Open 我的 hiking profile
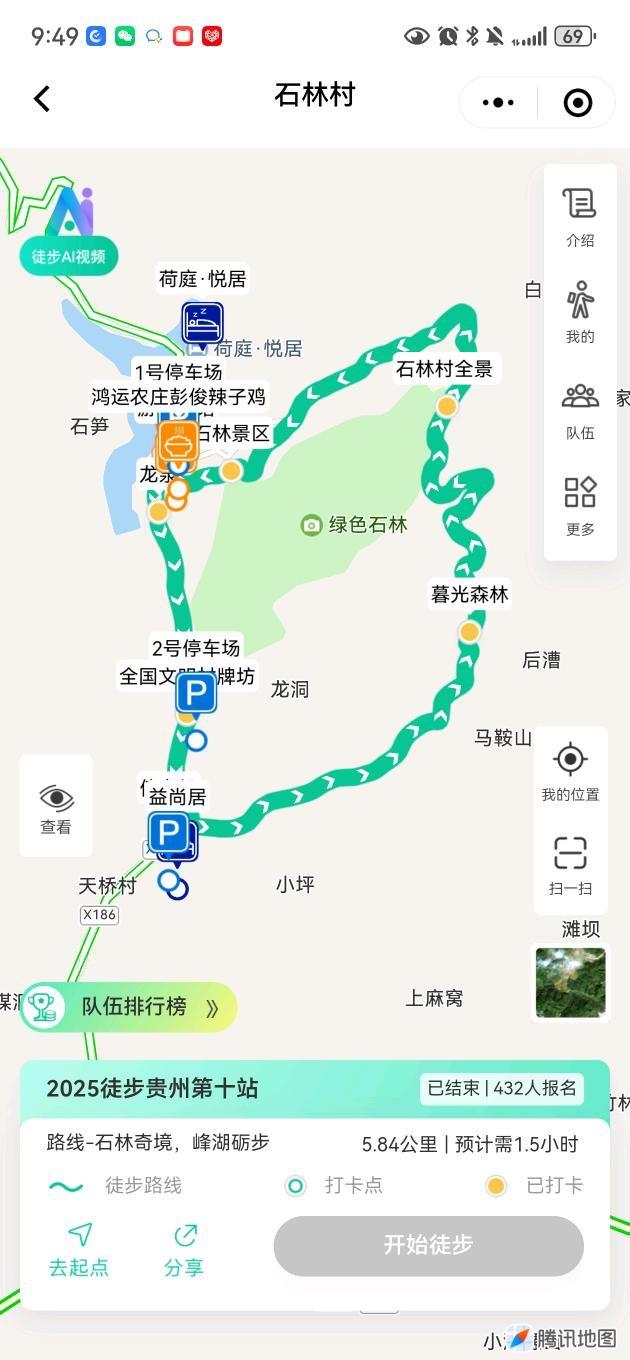 tap(580, 313)
